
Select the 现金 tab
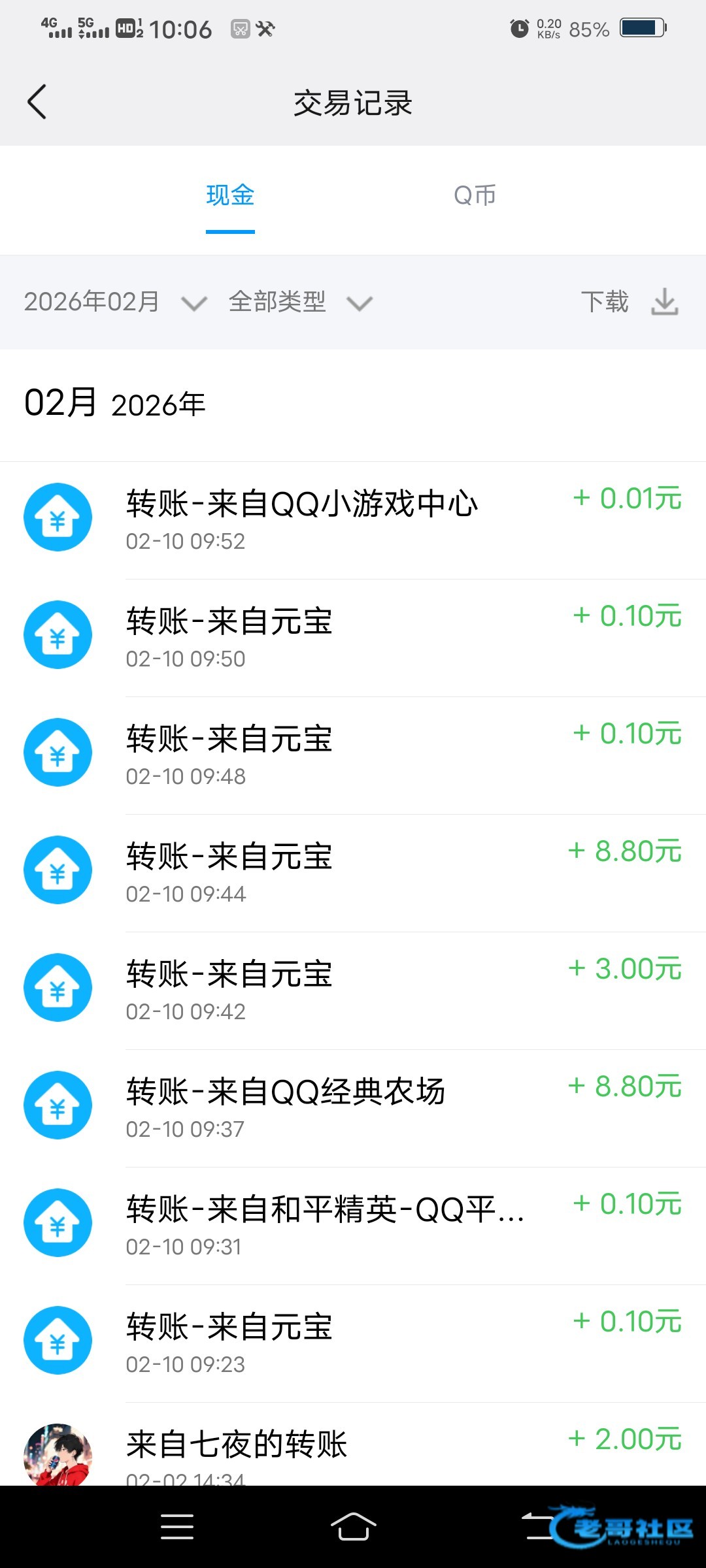(x=230, y=195)
